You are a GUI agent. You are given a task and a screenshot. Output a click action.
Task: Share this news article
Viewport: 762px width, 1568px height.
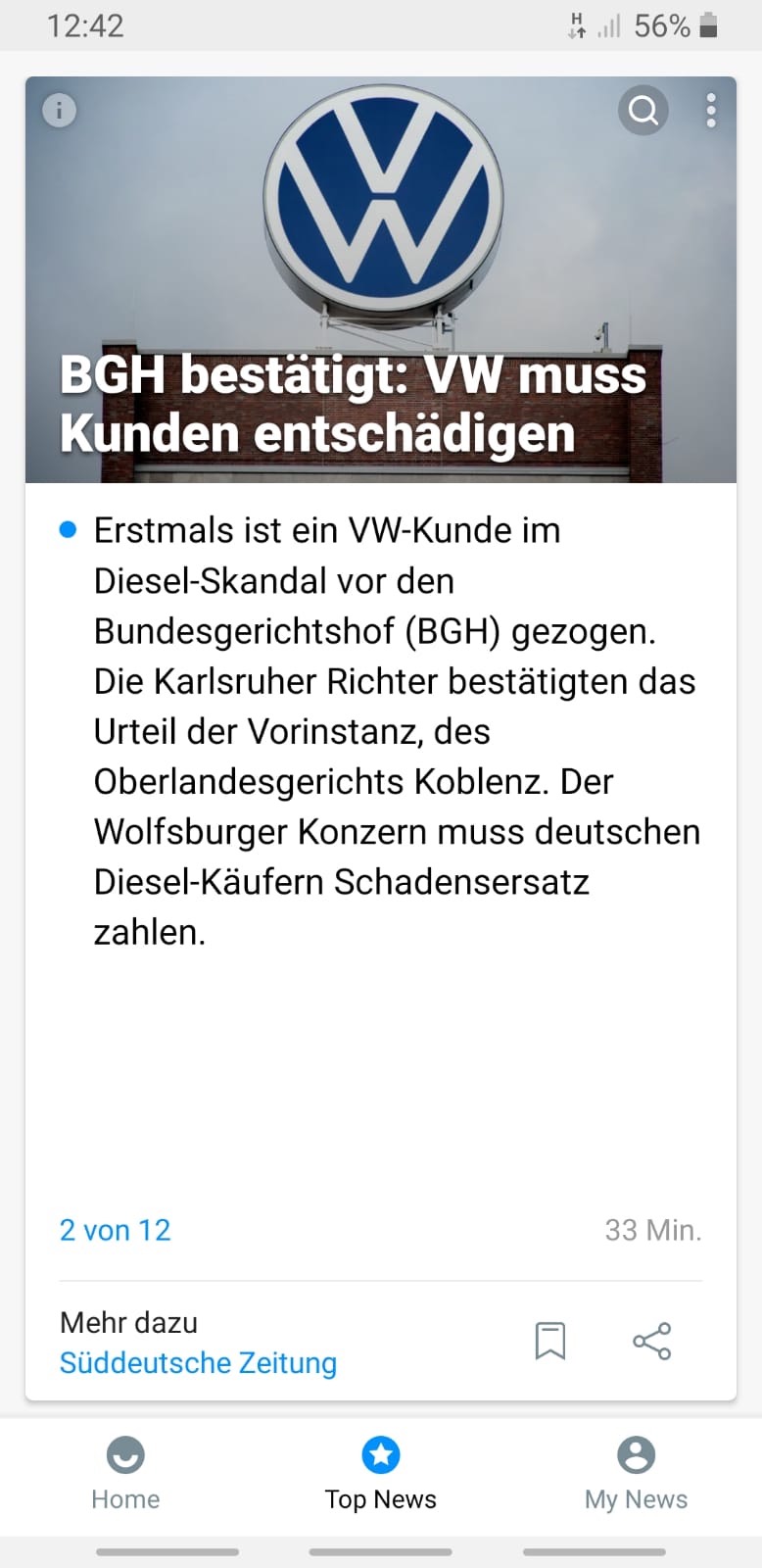pyautogui.click(x=651, y=1341)
